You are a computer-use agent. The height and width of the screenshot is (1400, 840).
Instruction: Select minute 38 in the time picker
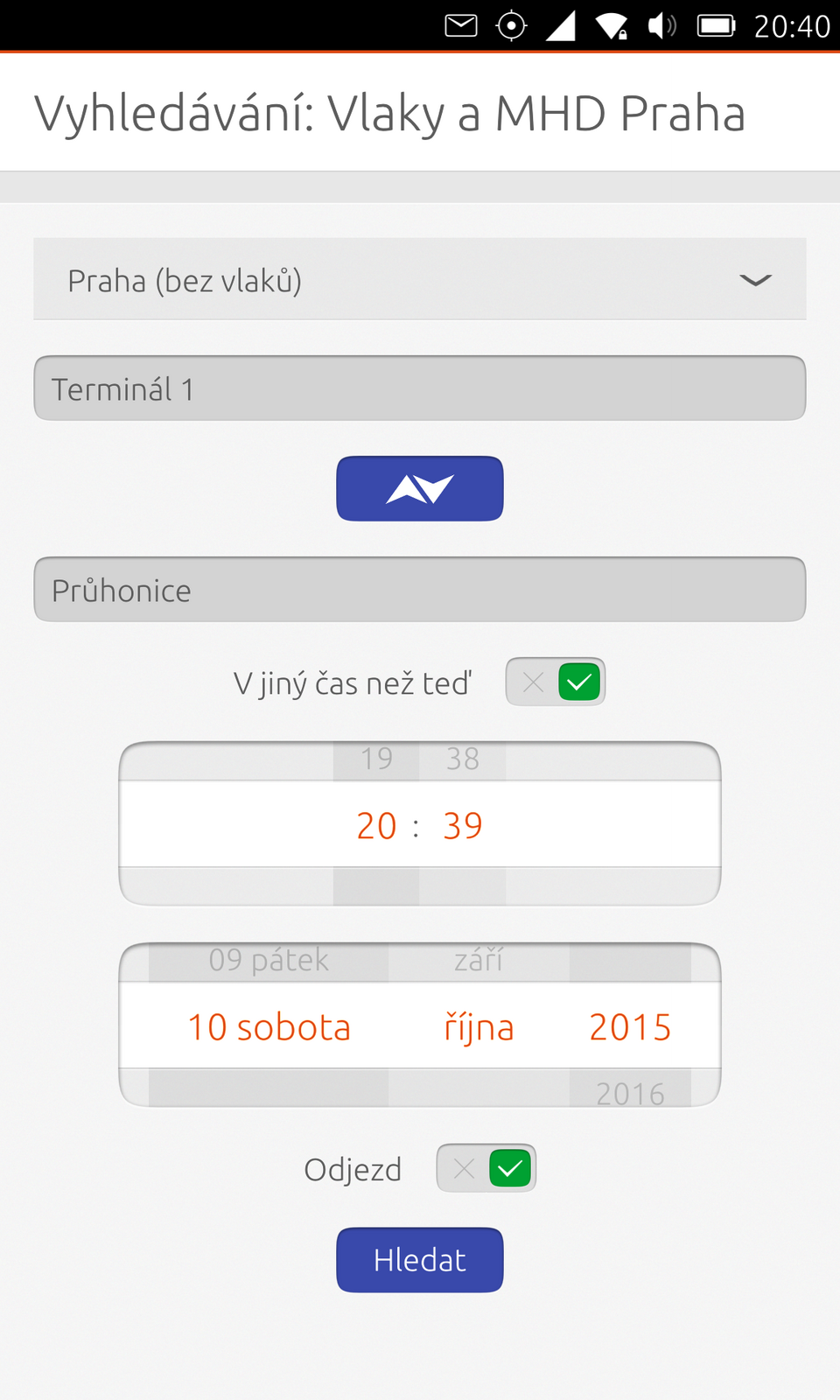click(x=462, y=759)
